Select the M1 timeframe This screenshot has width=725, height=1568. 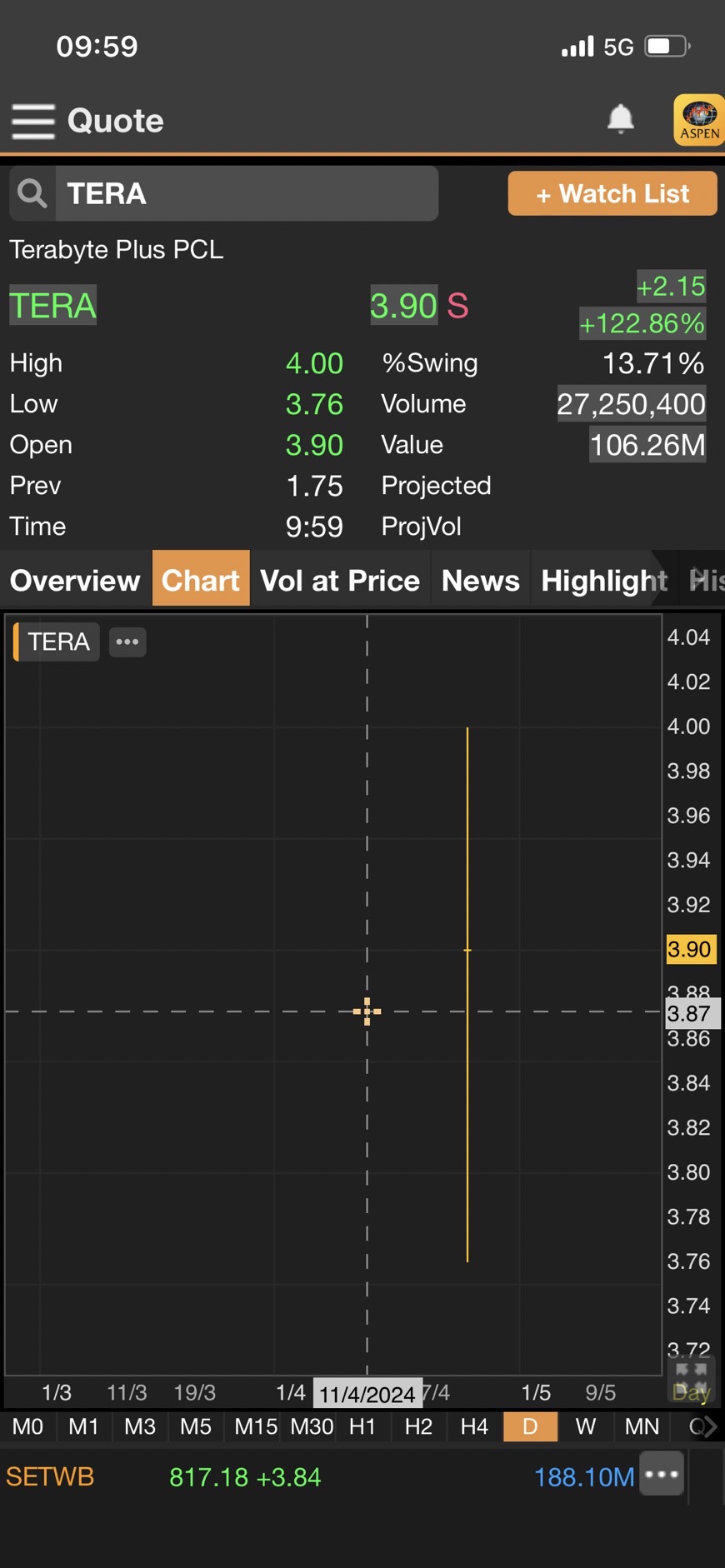(83, 1426)
